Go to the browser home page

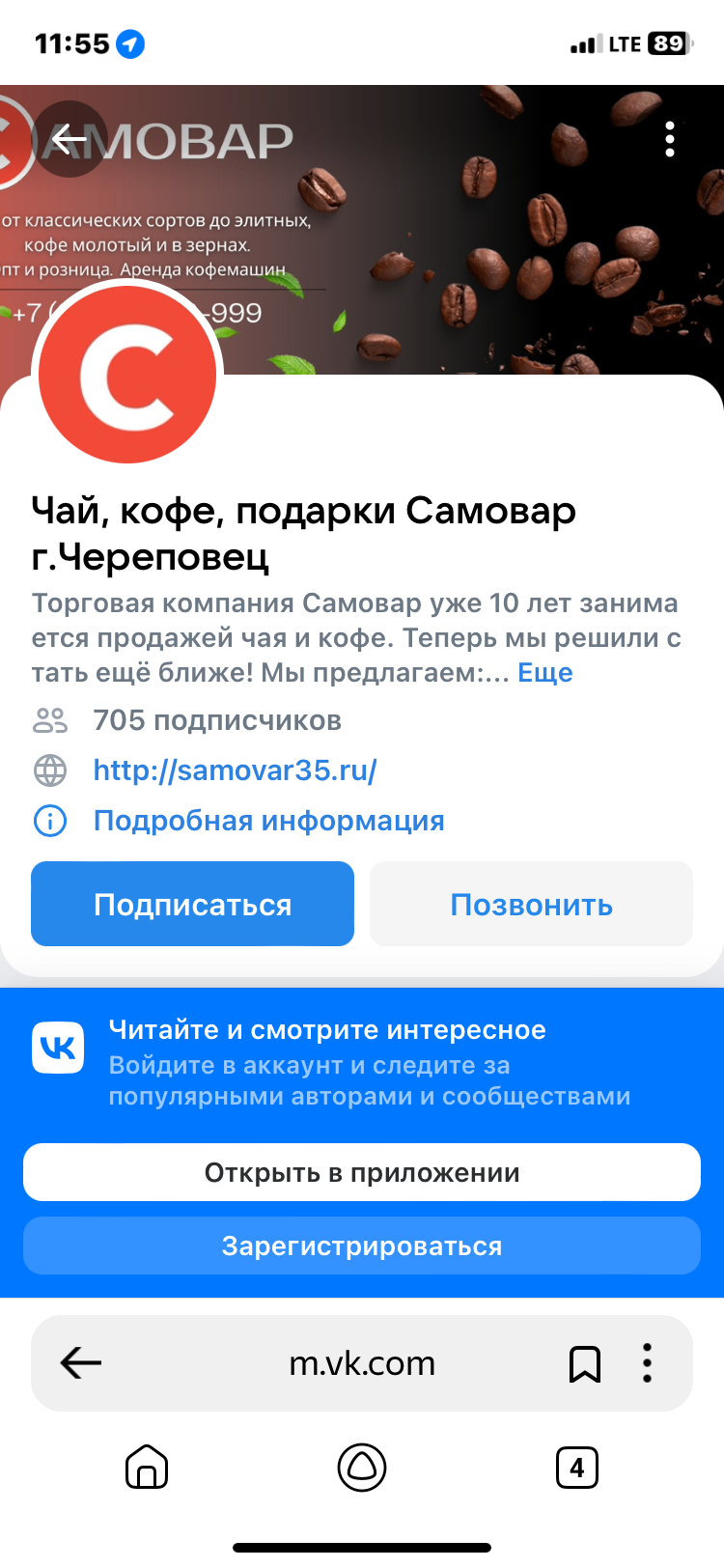coord(147,1469)
